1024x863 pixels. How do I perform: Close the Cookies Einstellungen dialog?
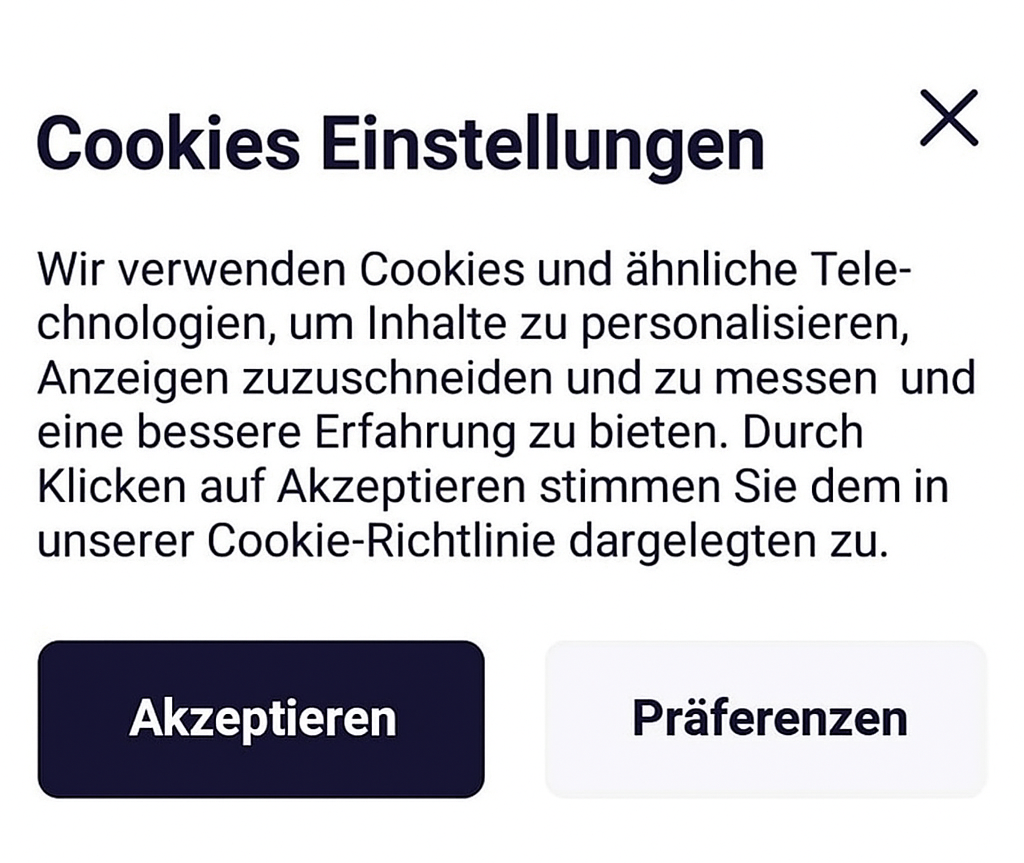948,118
